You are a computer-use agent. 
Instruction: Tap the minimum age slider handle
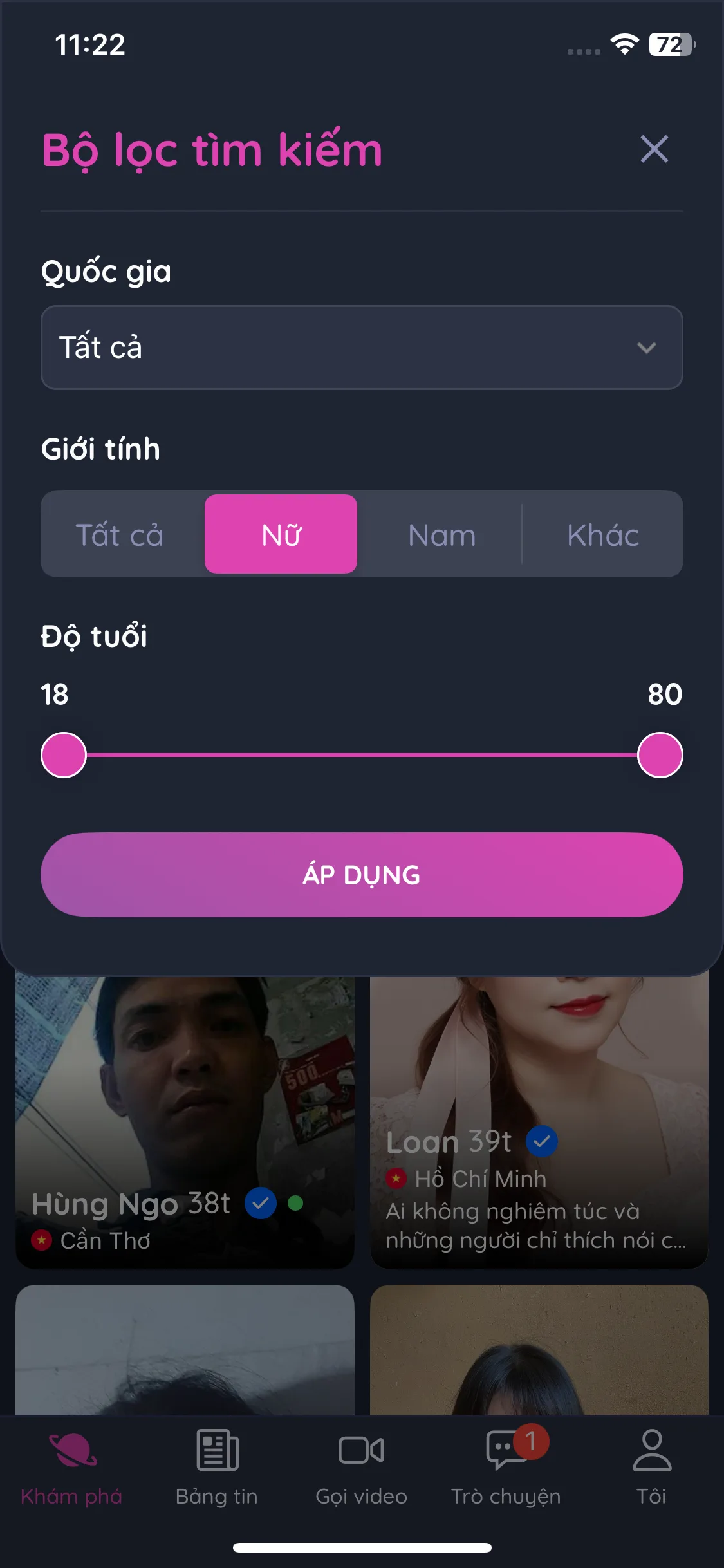click(x=64, y=755)
